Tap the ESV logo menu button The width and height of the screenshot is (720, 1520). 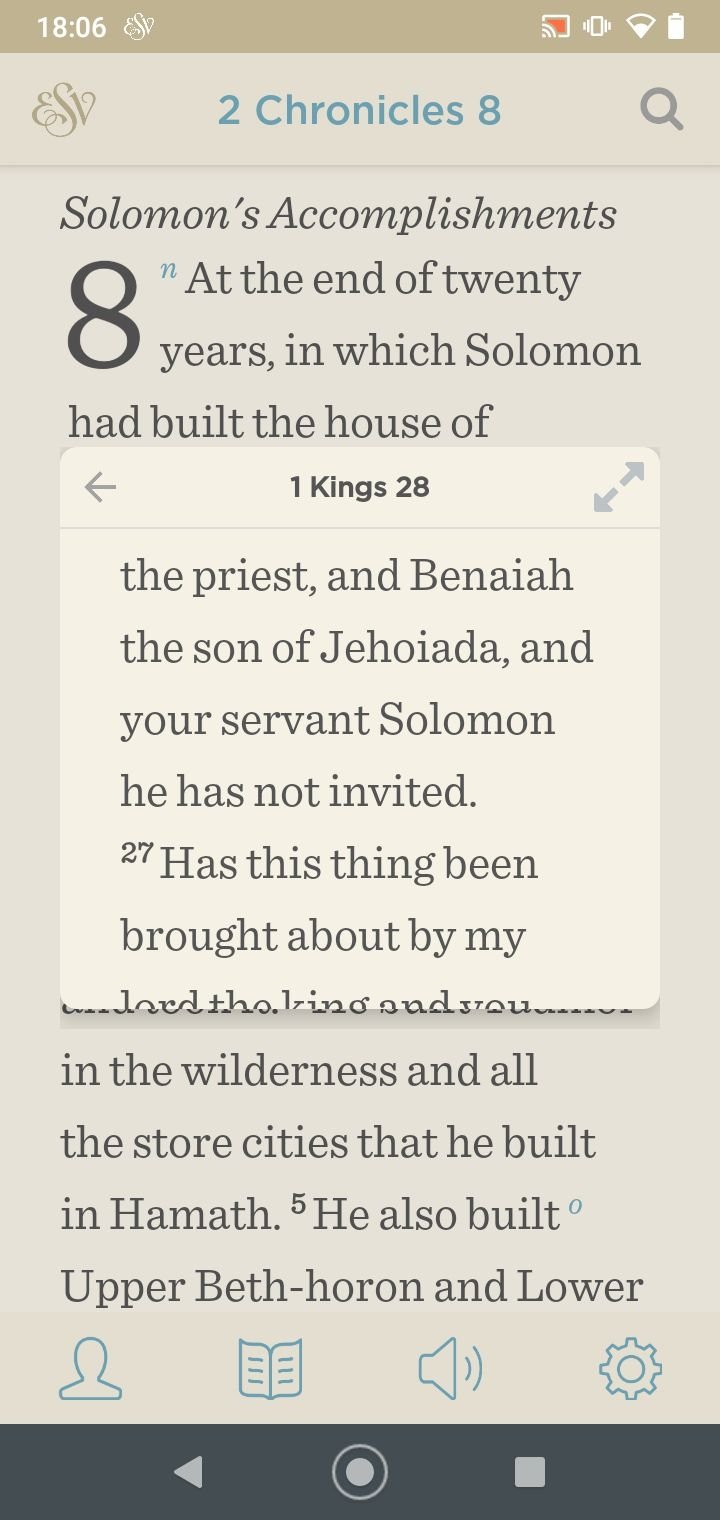click(64, 110)
